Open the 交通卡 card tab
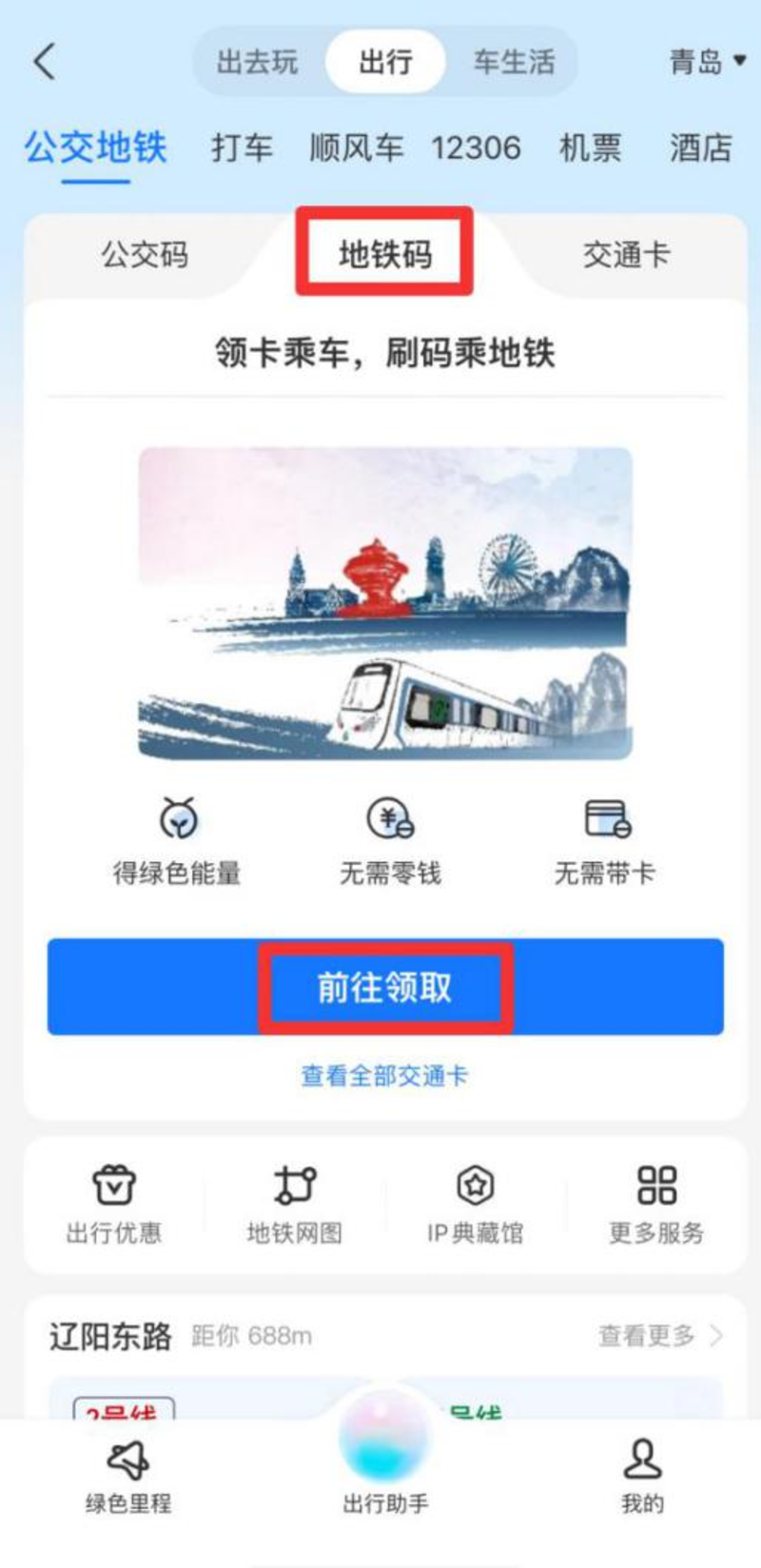761x1568 pixels. pyautogui.click(x=626, y=255)
